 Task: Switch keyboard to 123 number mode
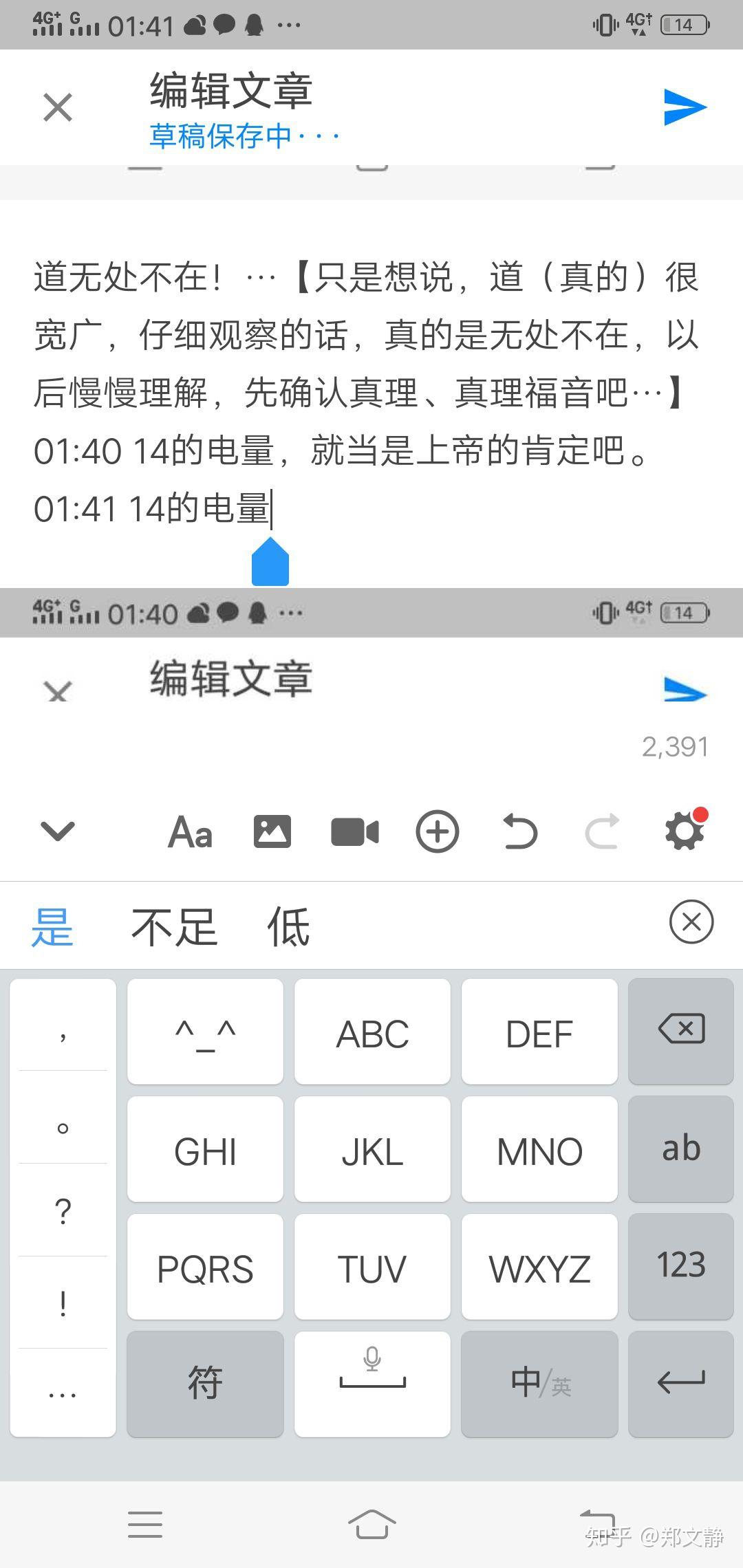pyautogui.click(x=681, y=1266)
